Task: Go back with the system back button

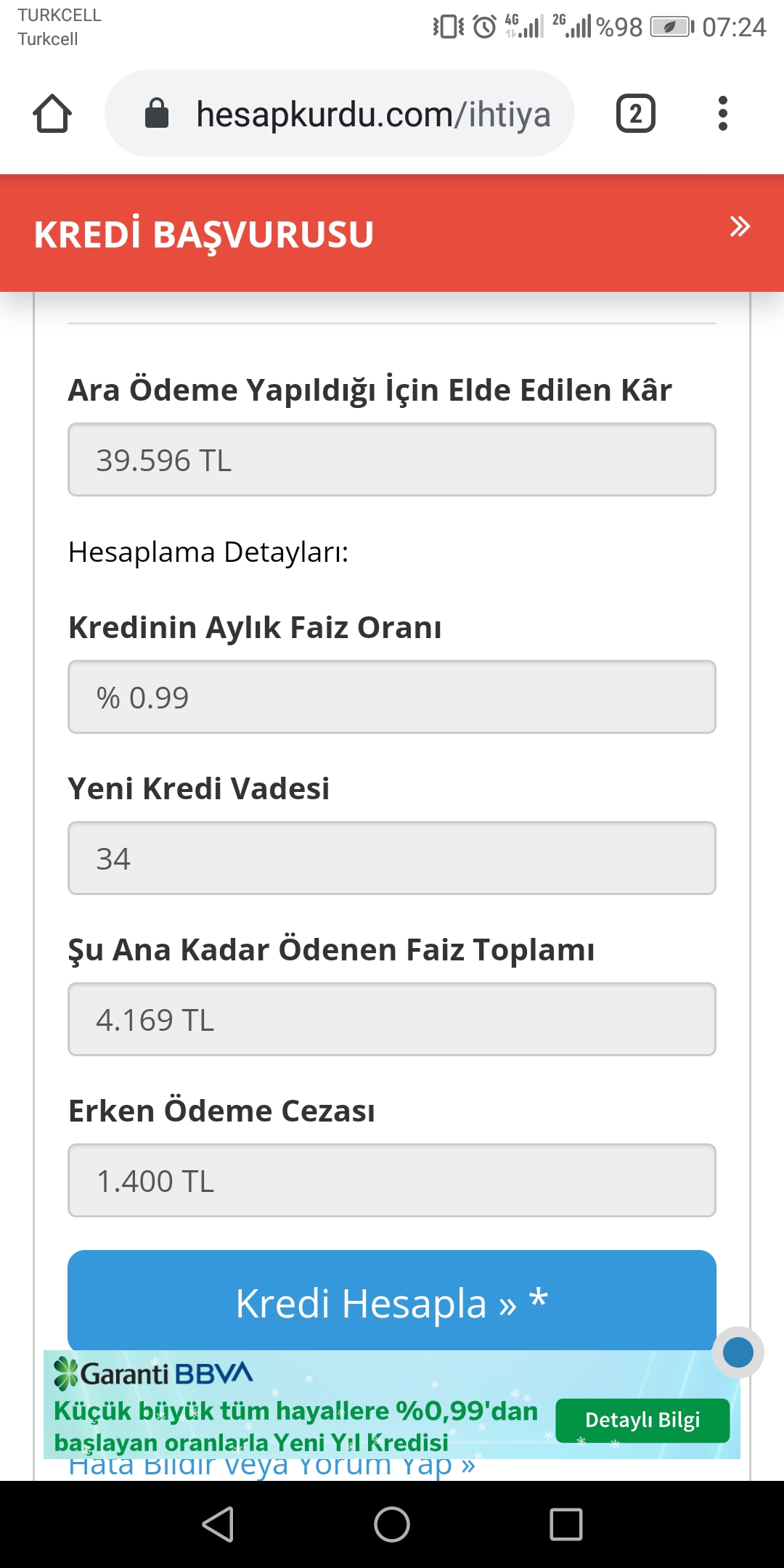Action: point(218,1524)
